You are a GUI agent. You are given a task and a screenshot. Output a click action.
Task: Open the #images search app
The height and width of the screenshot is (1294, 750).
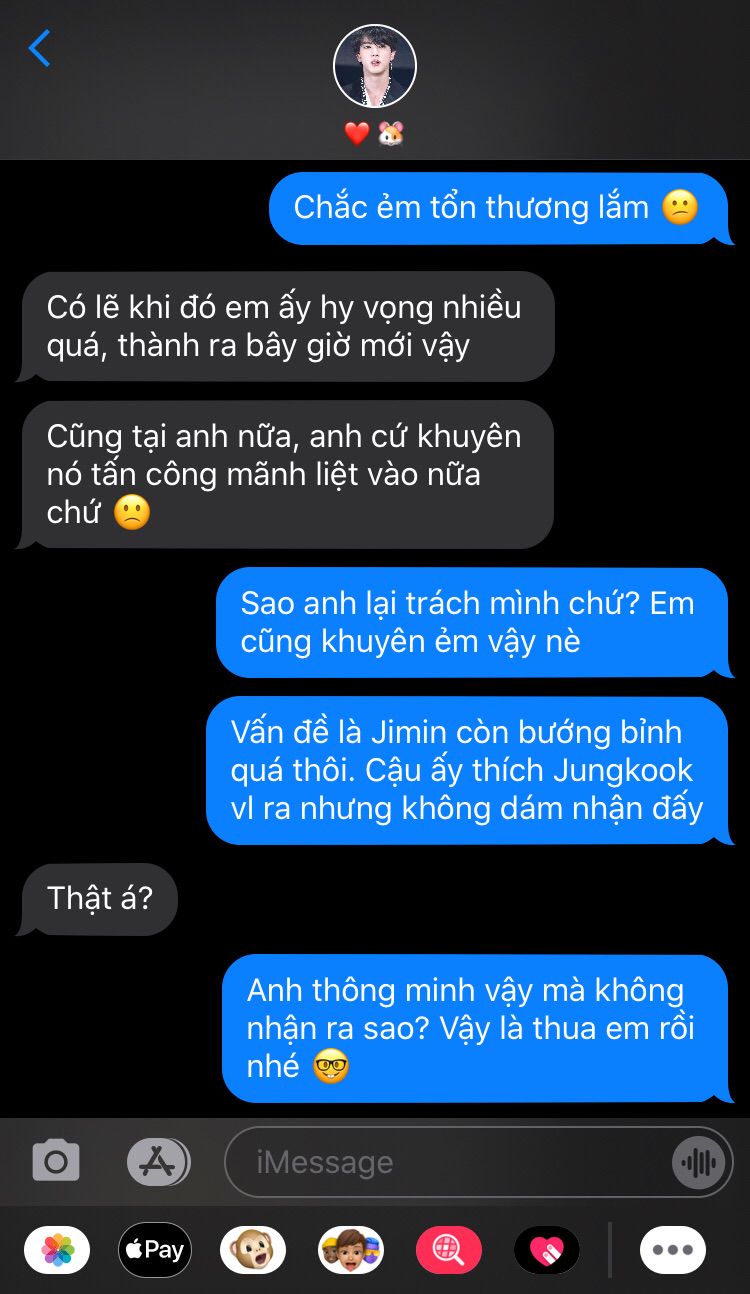449,1250
